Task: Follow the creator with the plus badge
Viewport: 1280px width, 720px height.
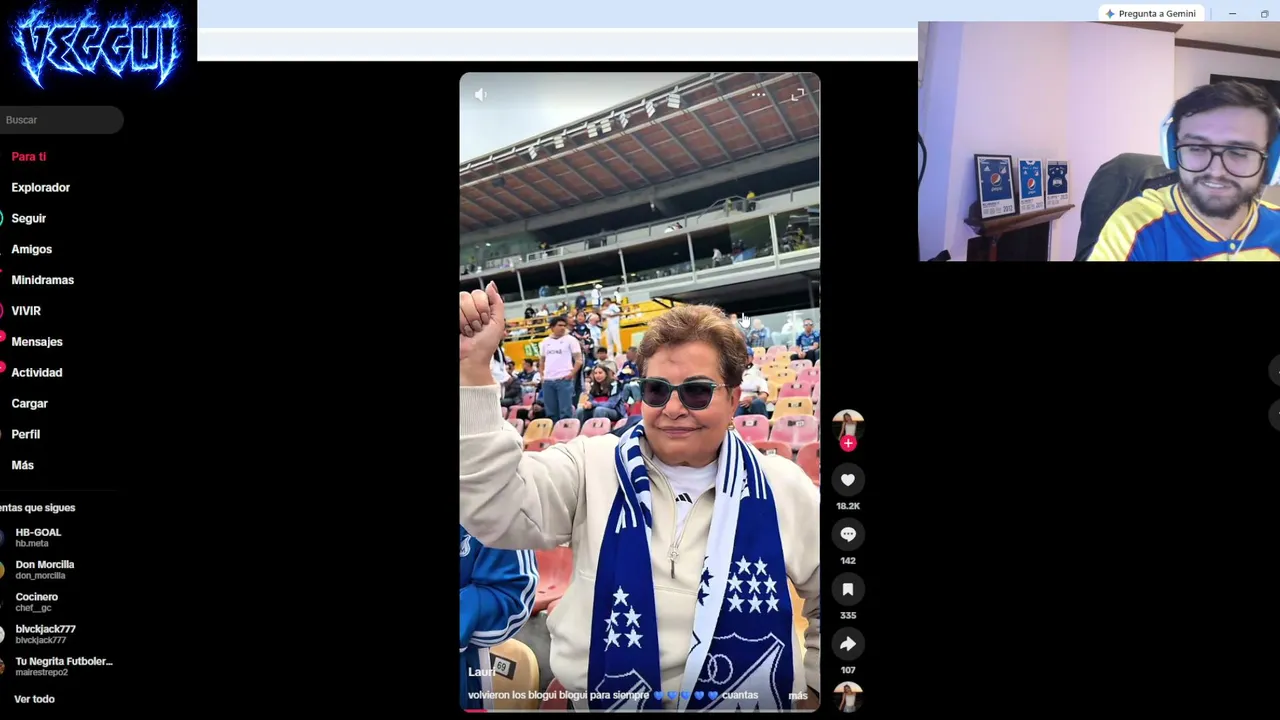Action: coord(848,443)
